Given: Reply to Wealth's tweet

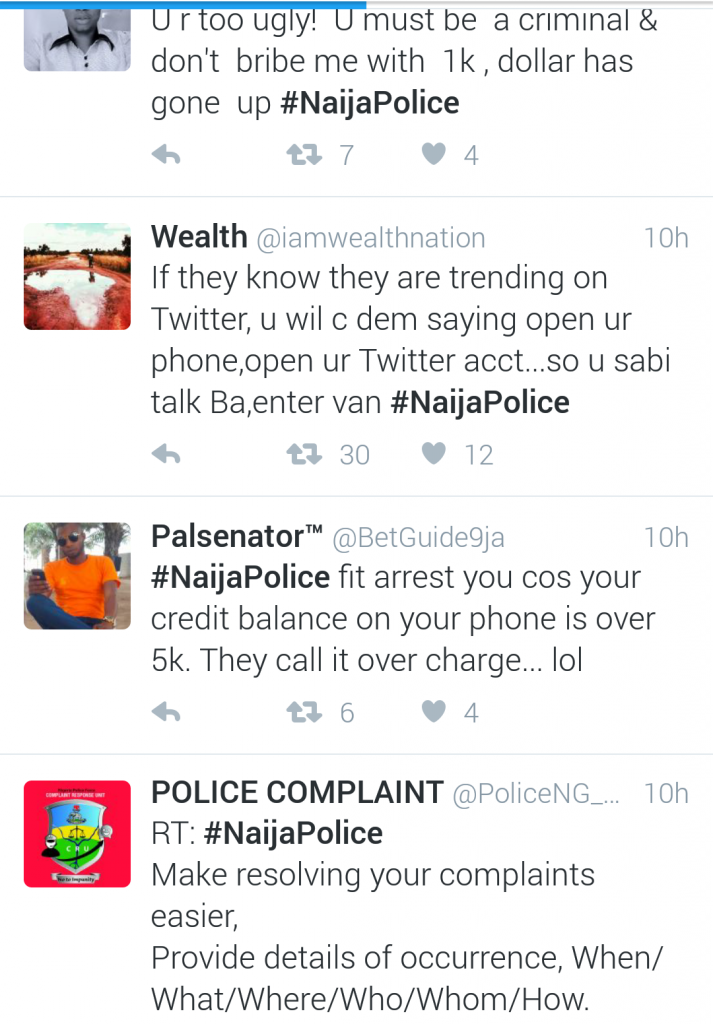Looking at the screenshot, I should pyautogui.click(x=166, y=455).
